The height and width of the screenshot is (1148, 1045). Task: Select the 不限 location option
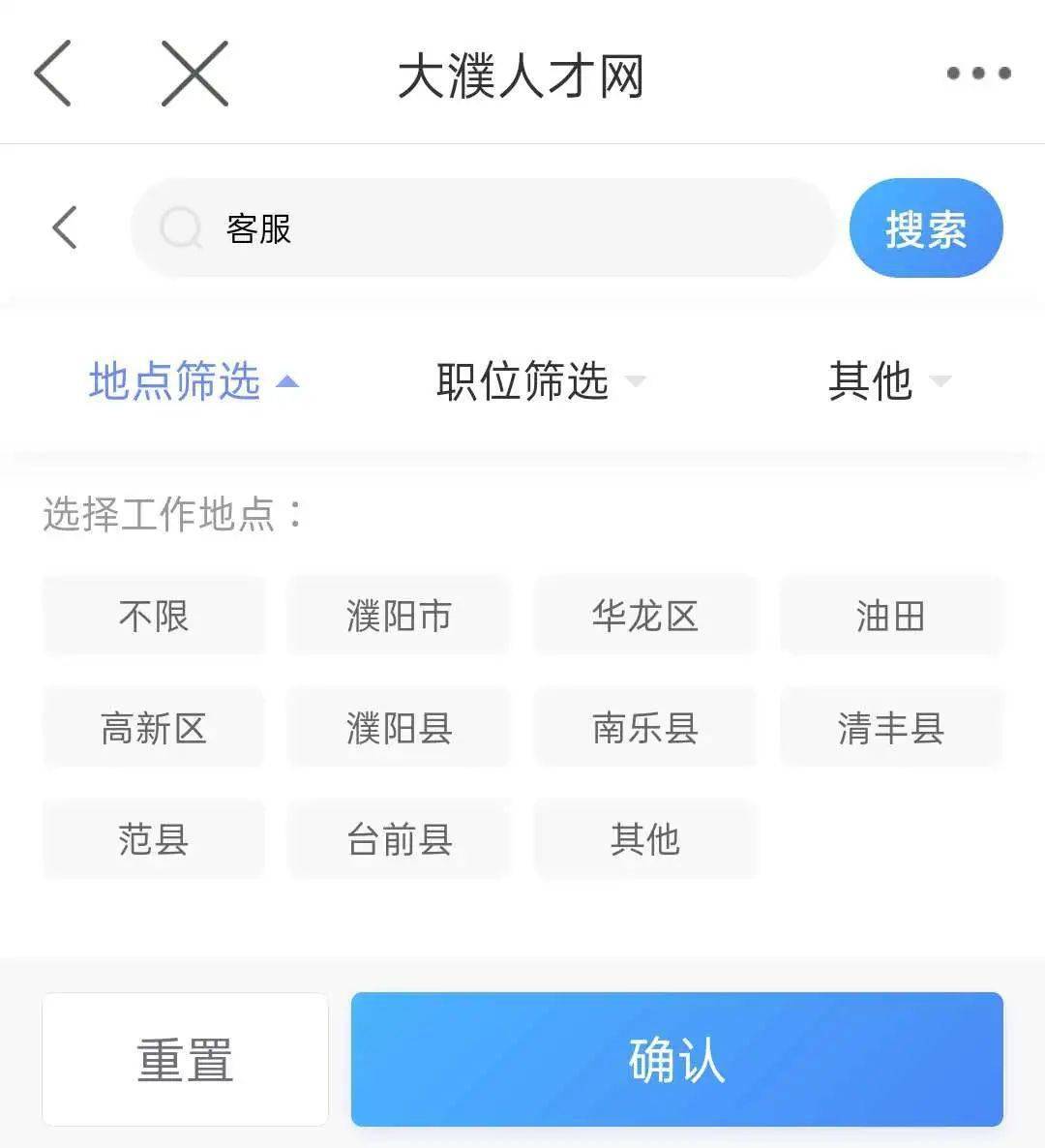click(153, 616)
